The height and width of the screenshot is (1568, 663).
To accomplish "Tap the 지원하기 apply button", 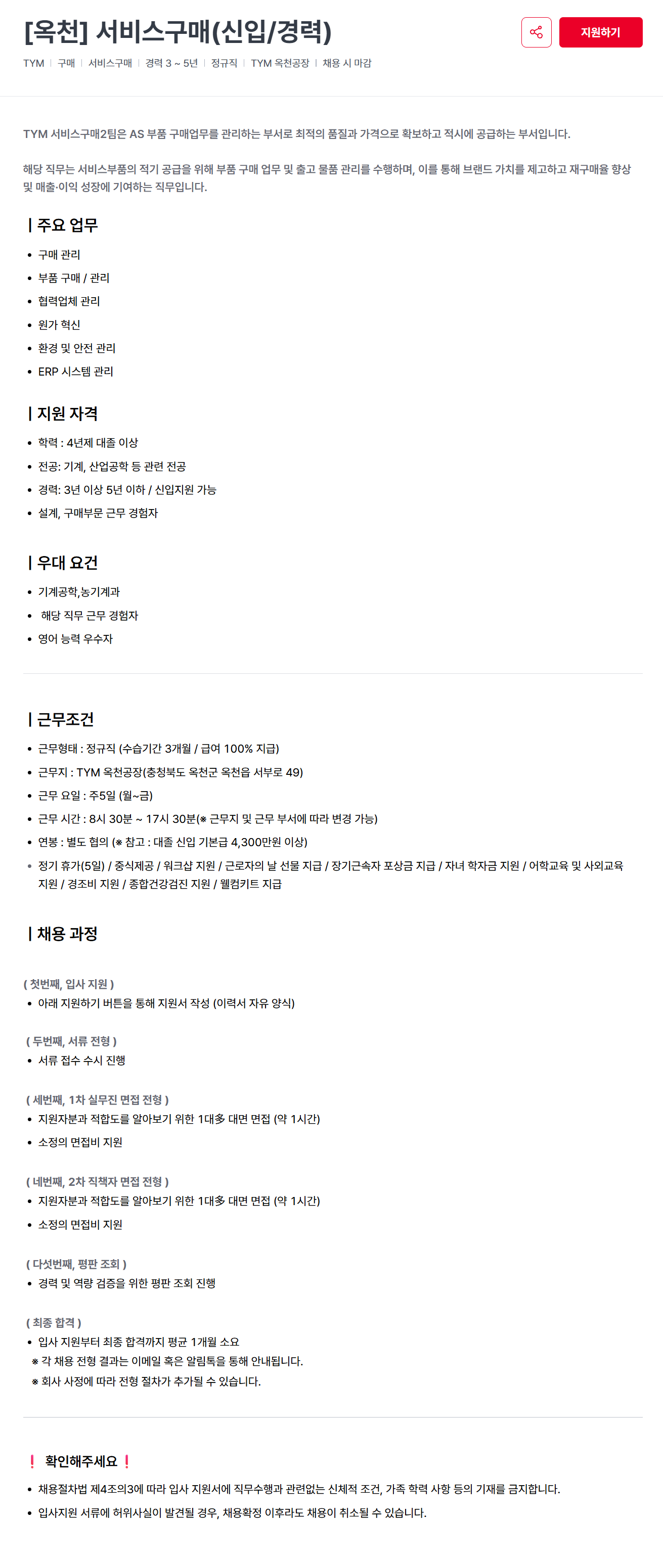I will pyautogui.click(x=600, y=32).
